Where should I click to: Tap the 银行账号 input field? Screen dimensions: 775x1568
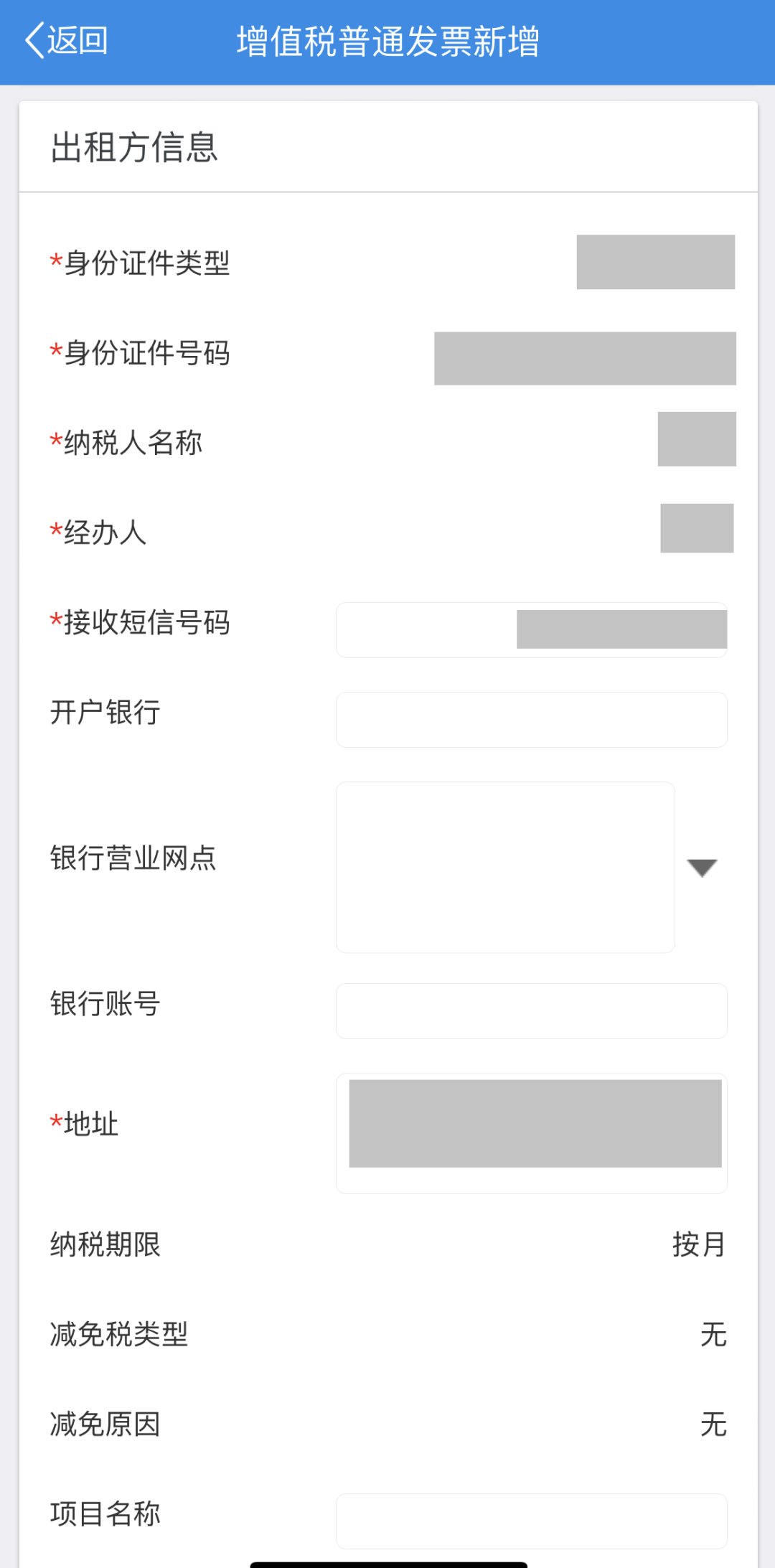click(x=532, y=1011)
